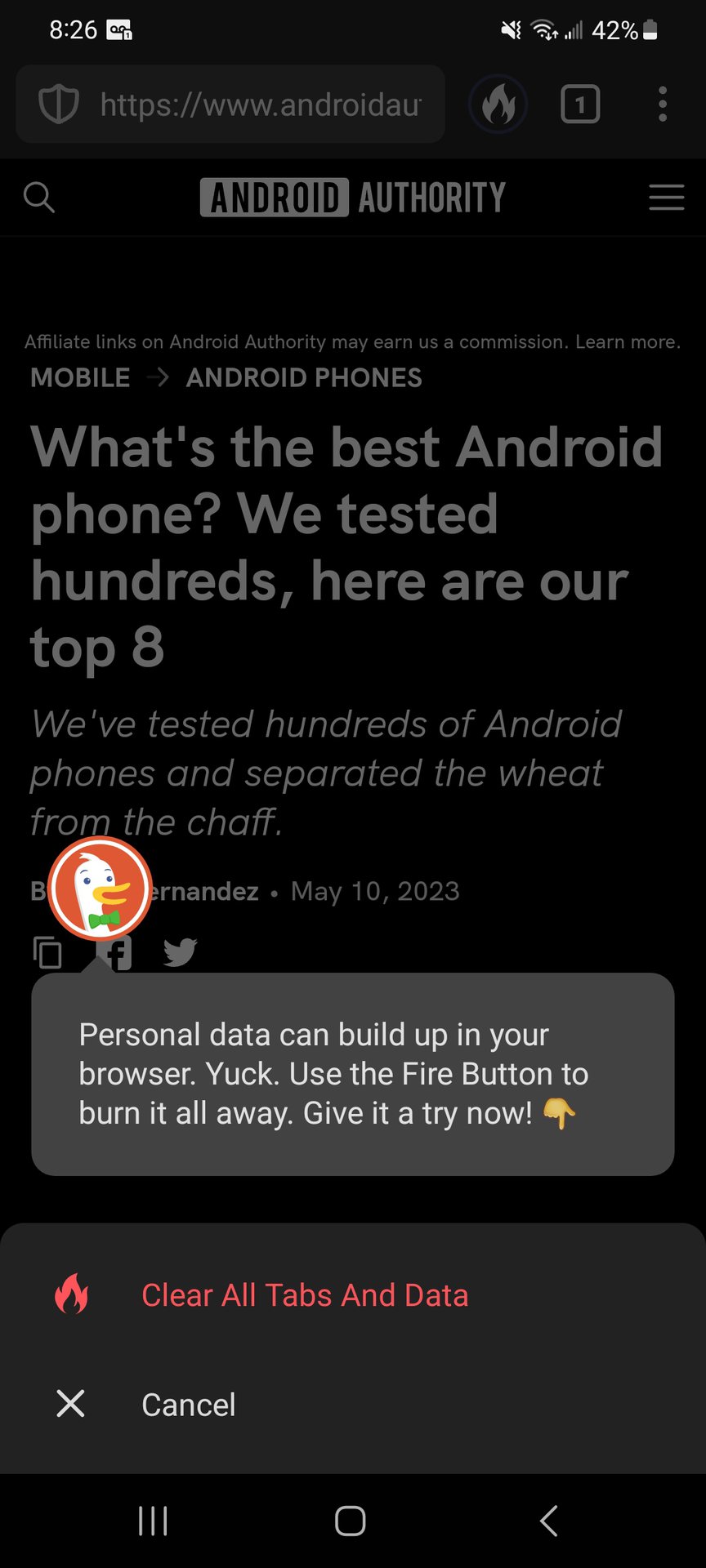Tap the URL address bar
The height and width of the screenshot is (1568, 706).
pos(260,105)
